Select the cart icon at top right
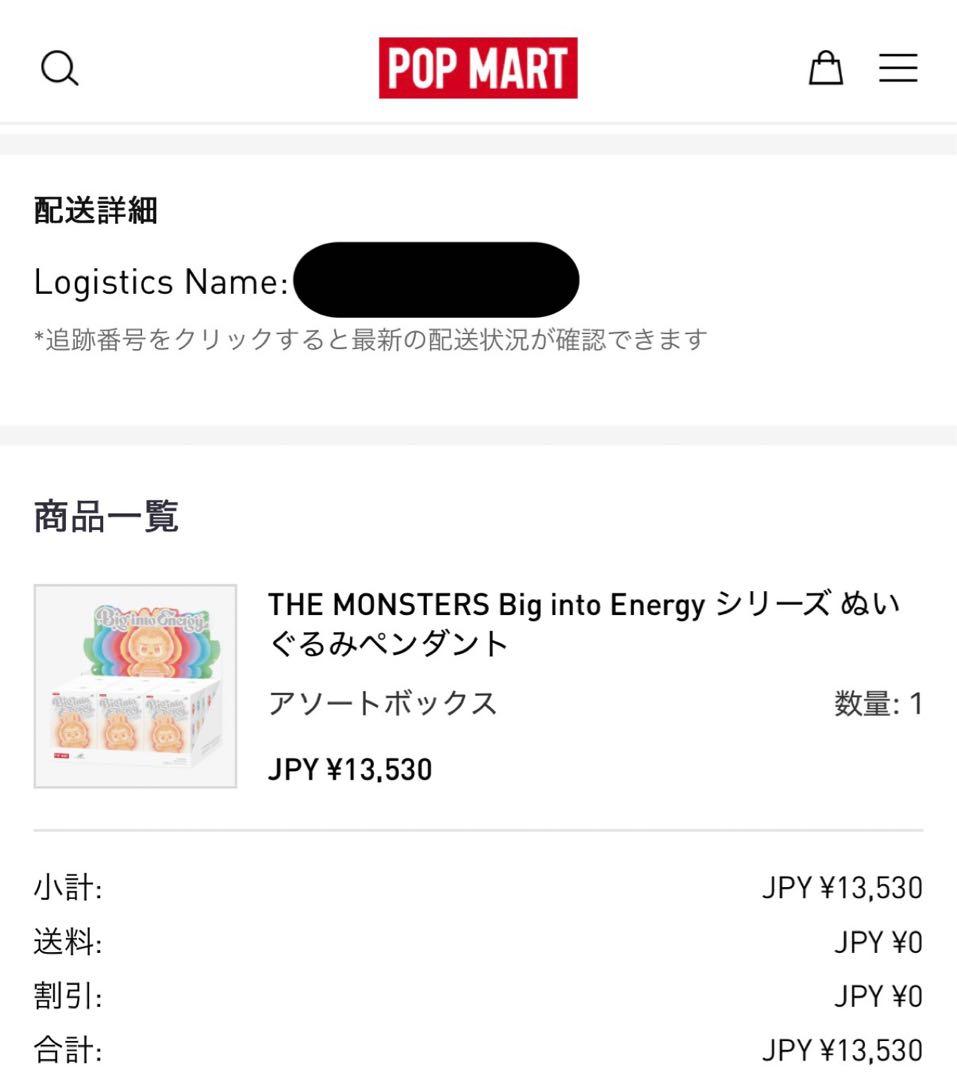This screenshot has height=1080, width=957. (x=825, y=68)
